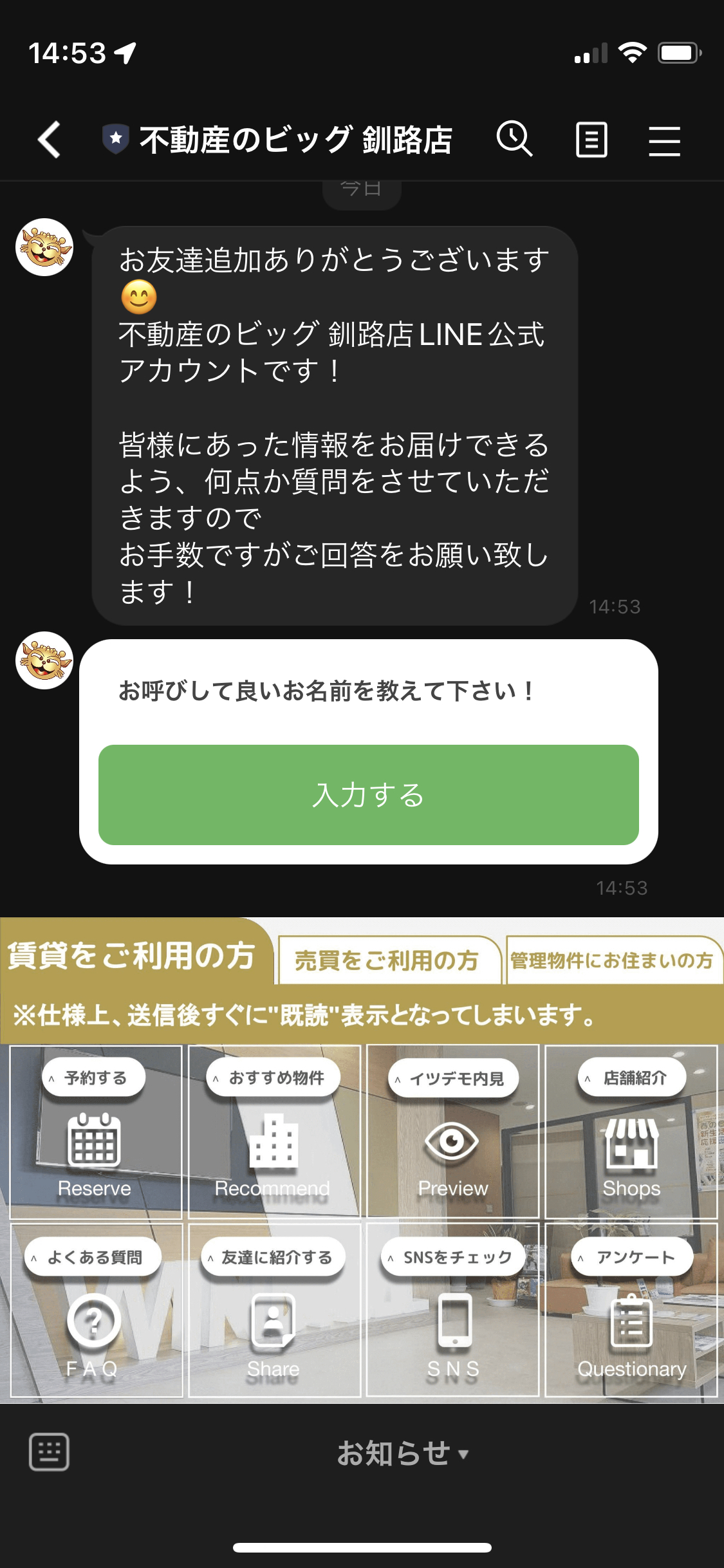Search within this chat
The width and height of the screenshot is (724, 1568).
[x=514, y=139]
